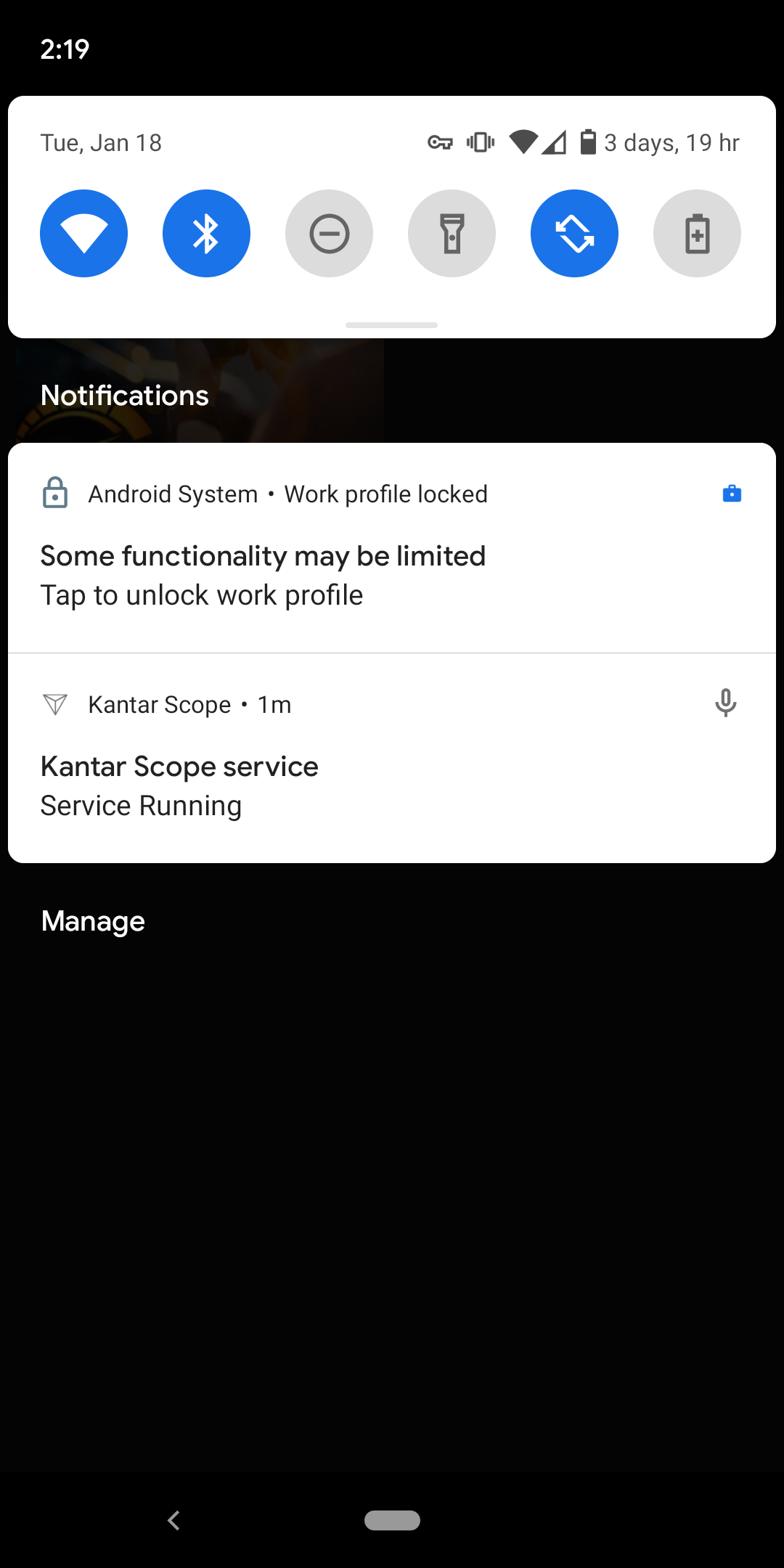Expand the quick settings panel handle
The width and height of the screenshot is (784, 1568).
[x=392, y=324]
